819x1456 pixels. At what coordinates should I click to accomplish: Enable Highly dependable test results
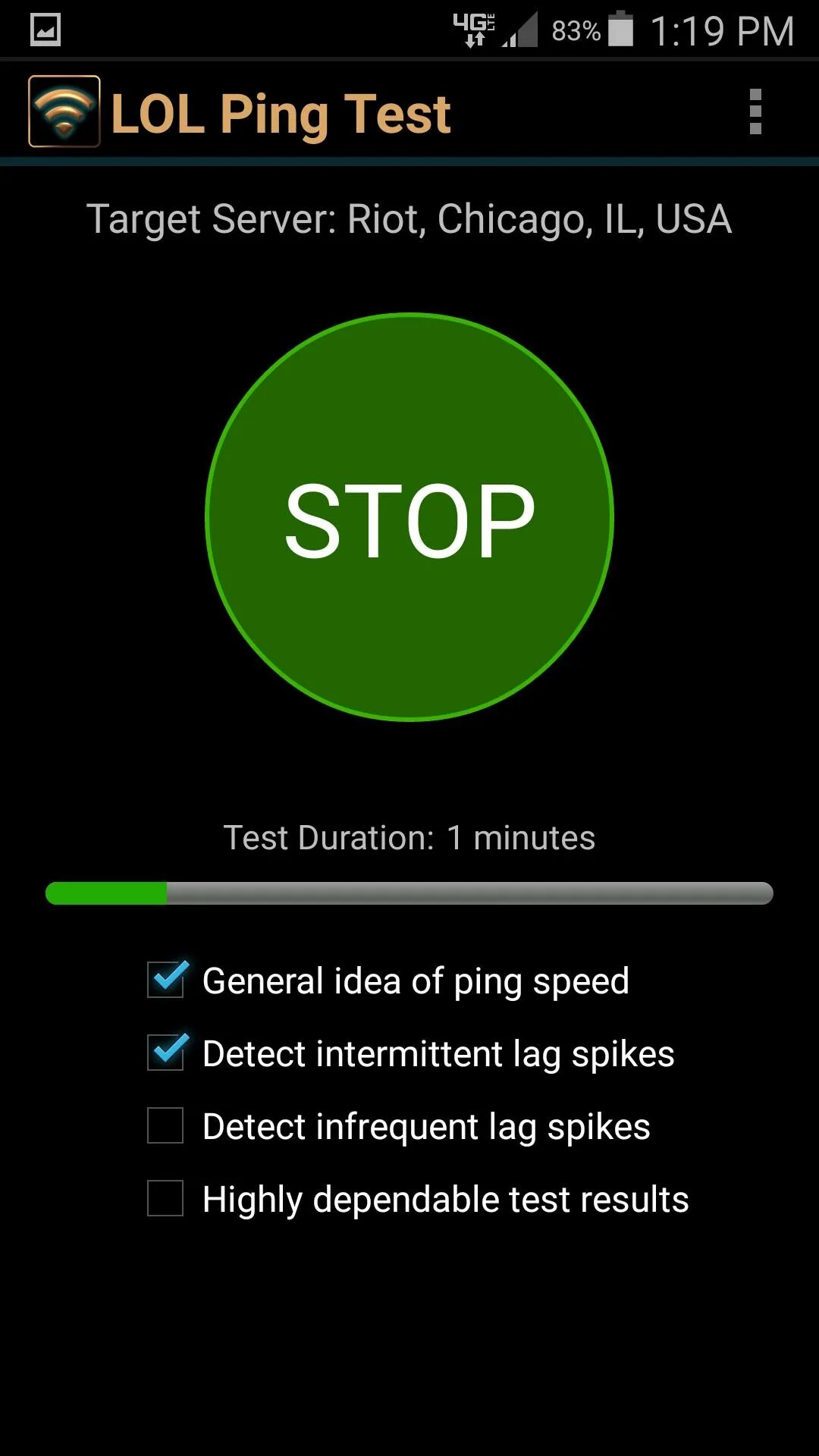tap(165, 1198)
